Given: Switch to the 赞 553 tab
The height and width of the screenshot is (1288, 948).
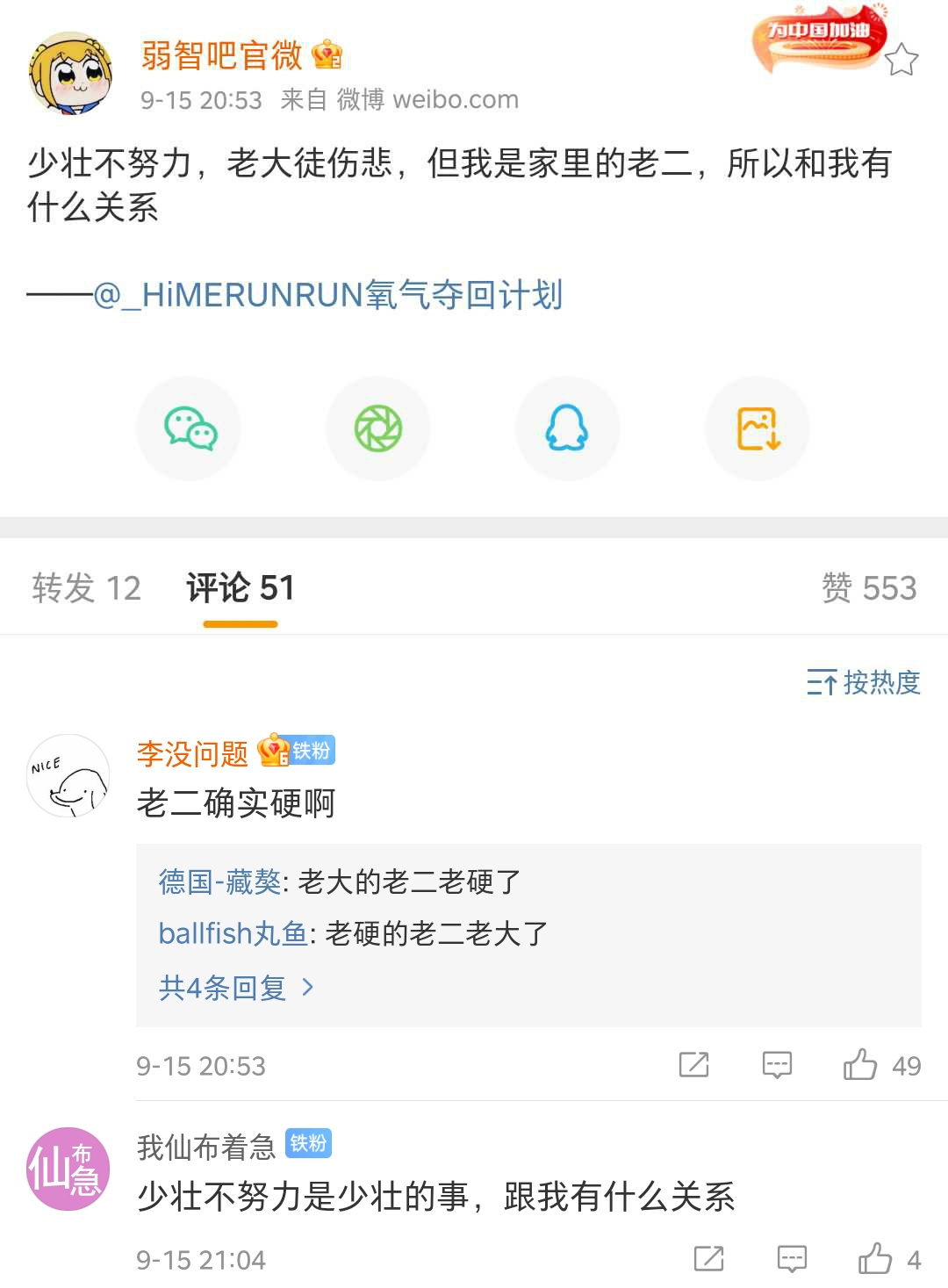Looking at the screenshot, I should tap(868, 588).
